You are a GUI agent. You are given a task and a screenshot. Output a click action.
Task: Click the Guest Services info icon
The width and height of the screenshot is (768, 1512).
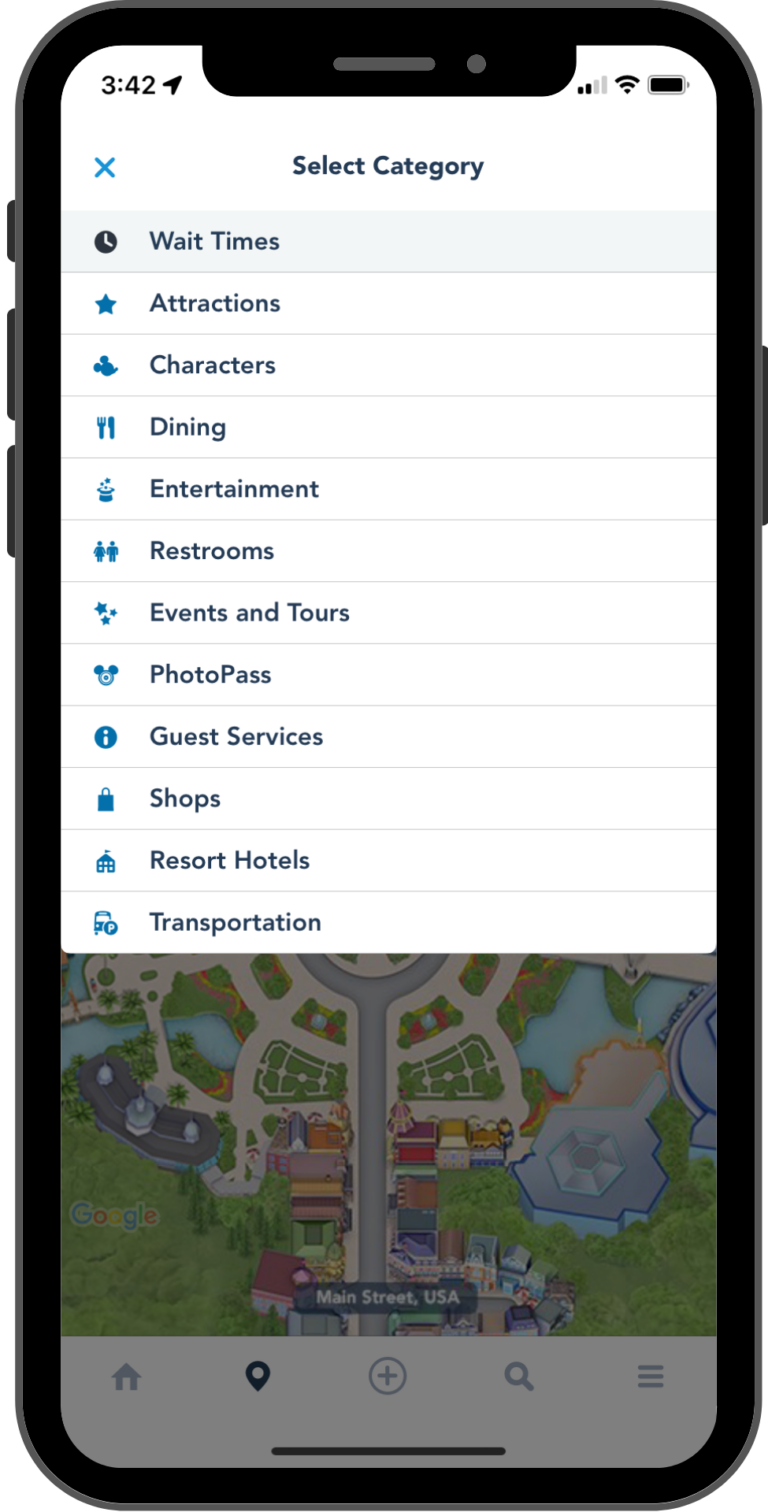[106, 736]
